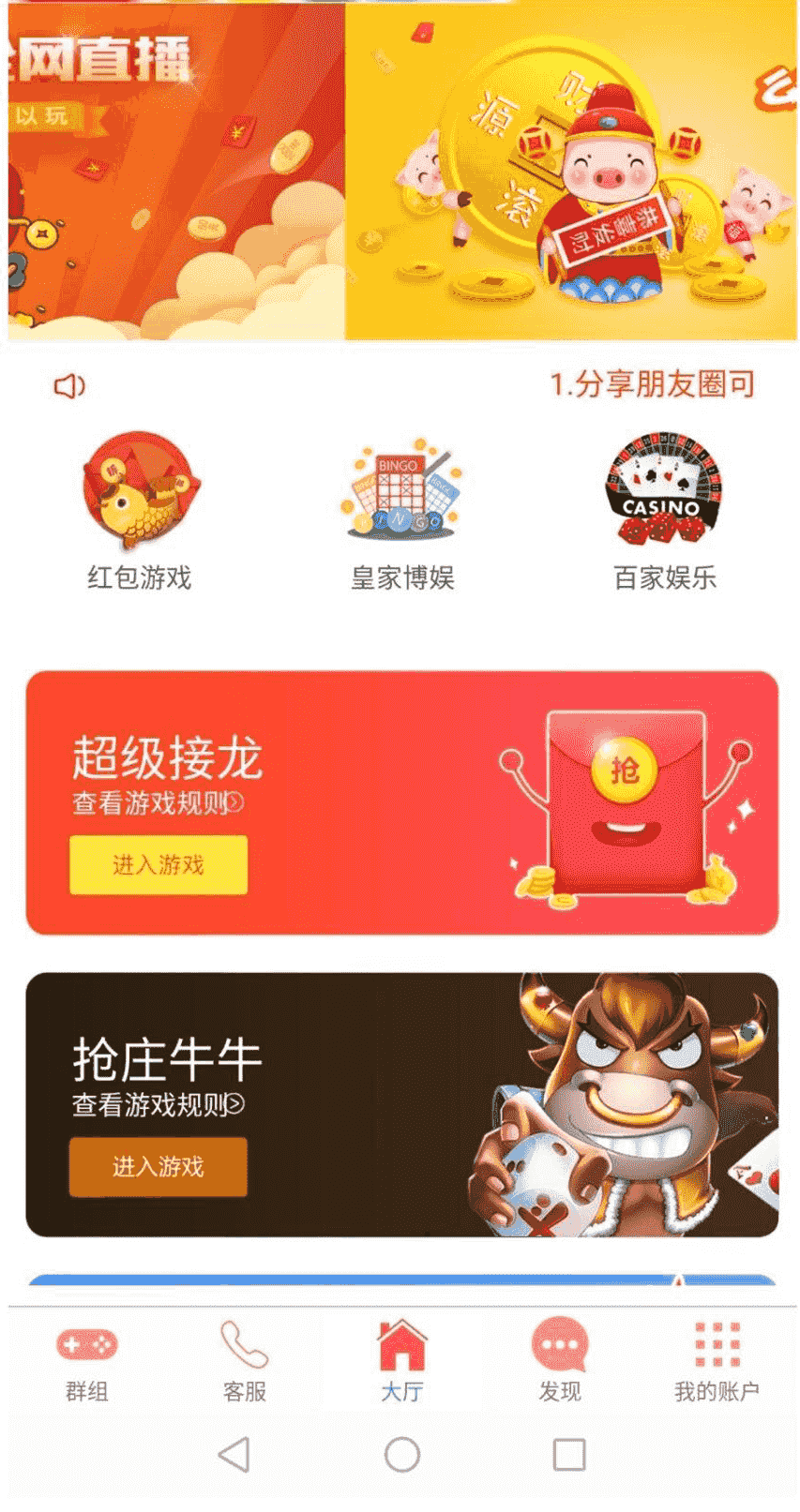Viewport: 800px width, 1512px height.
Task: Select the 大厅 home tab
Action: [x=401, y=1363]
